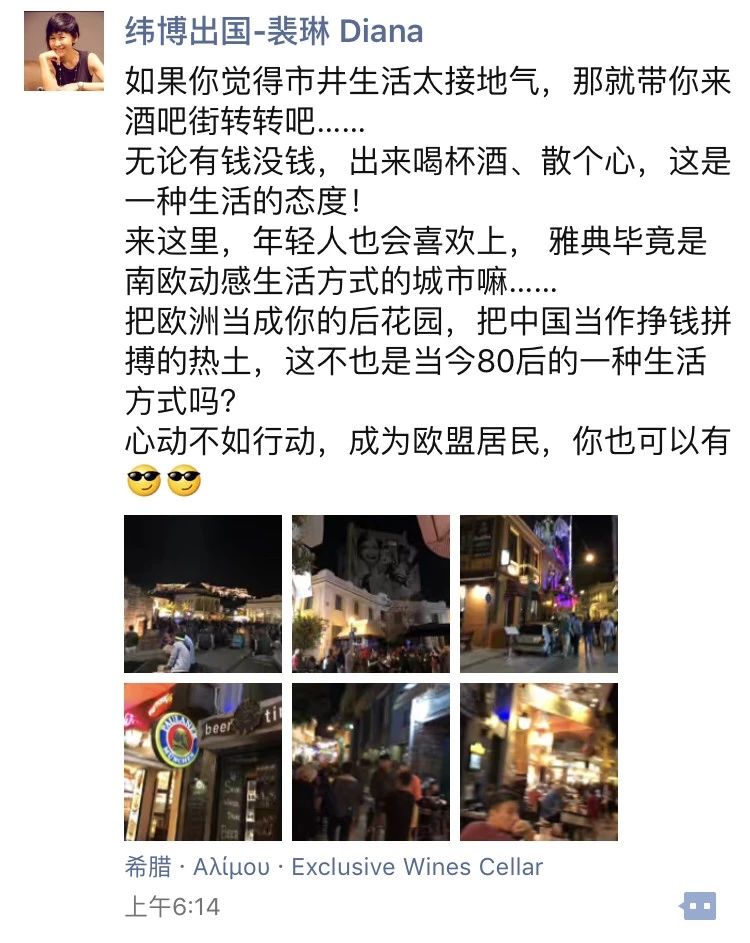View the beer sign storefront photo
This screenshot has width=750, height=943.
(203, 762)
